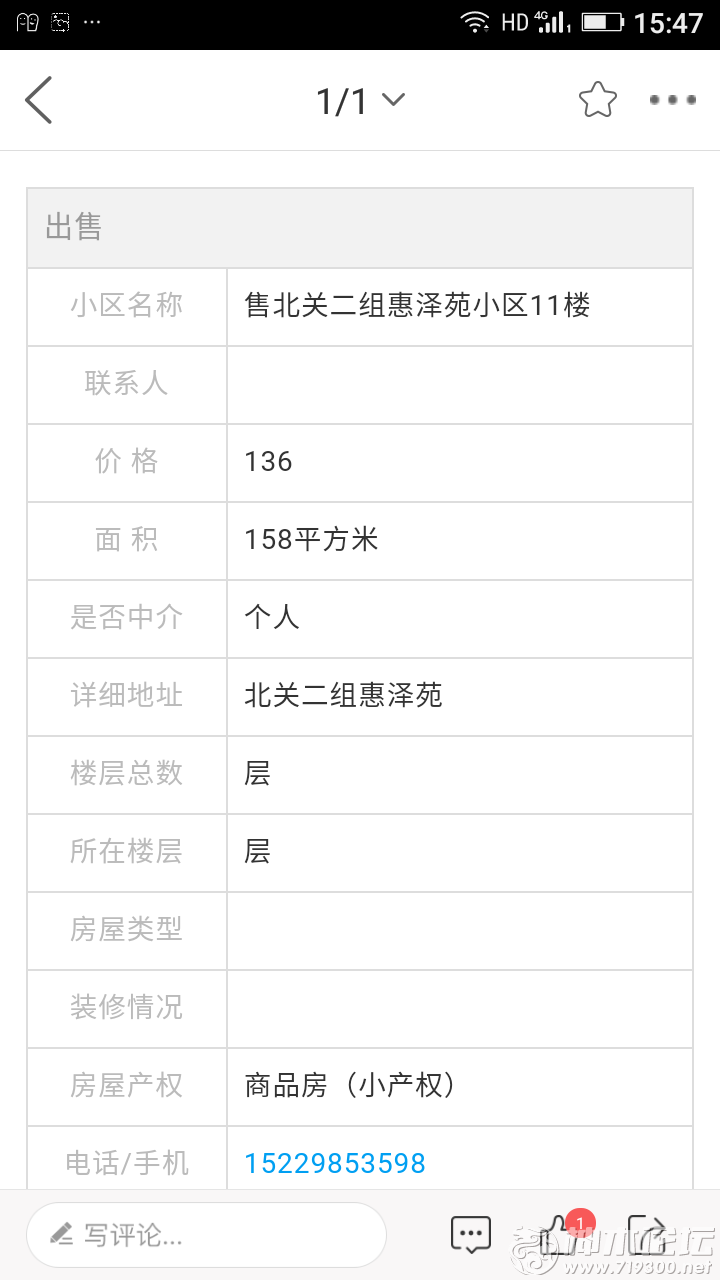
Task: Open the three-dot overflow menu
Action: pos(672,100)
